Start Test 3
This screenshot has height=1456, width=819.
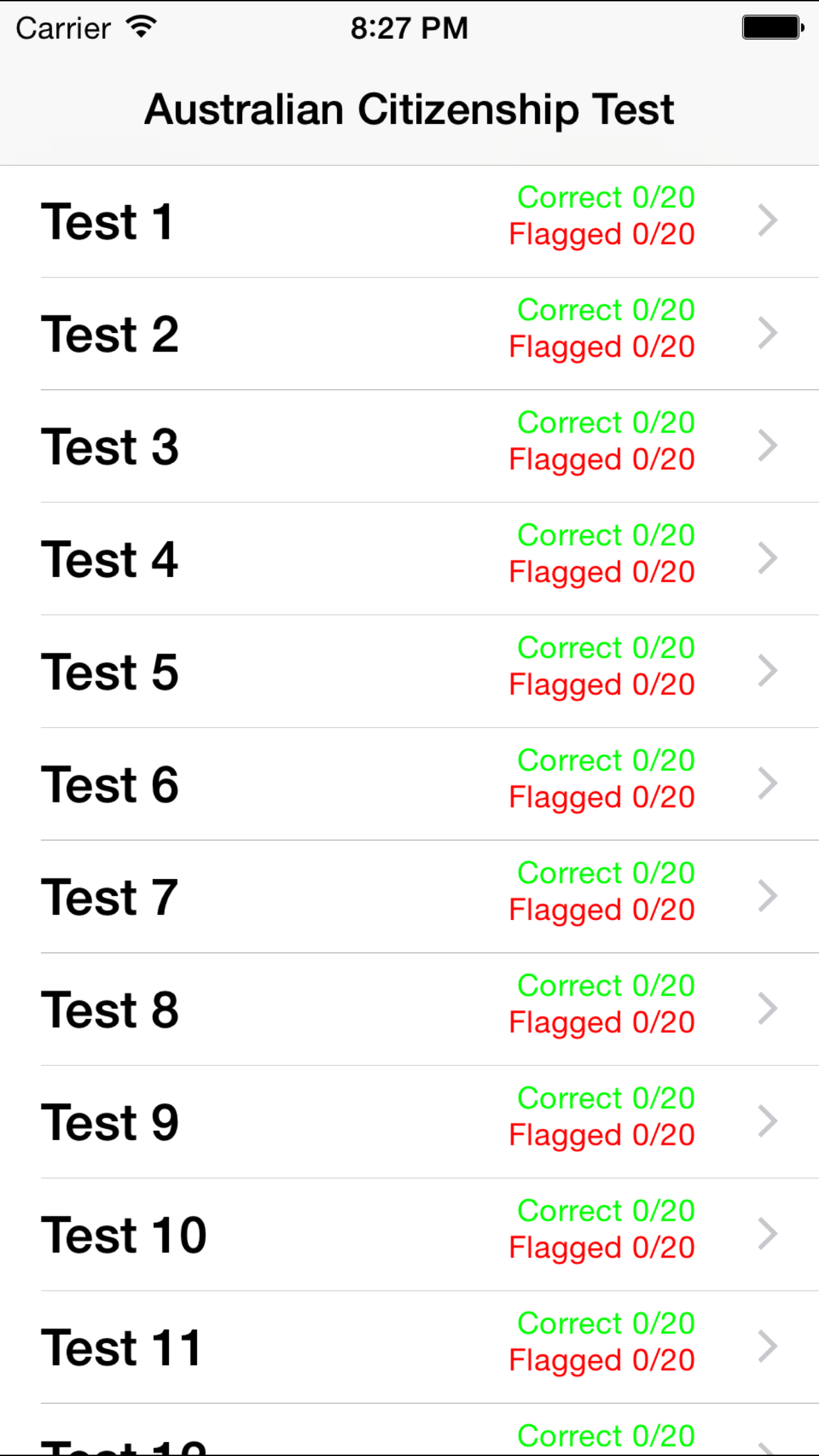click(x=409, y=446)
